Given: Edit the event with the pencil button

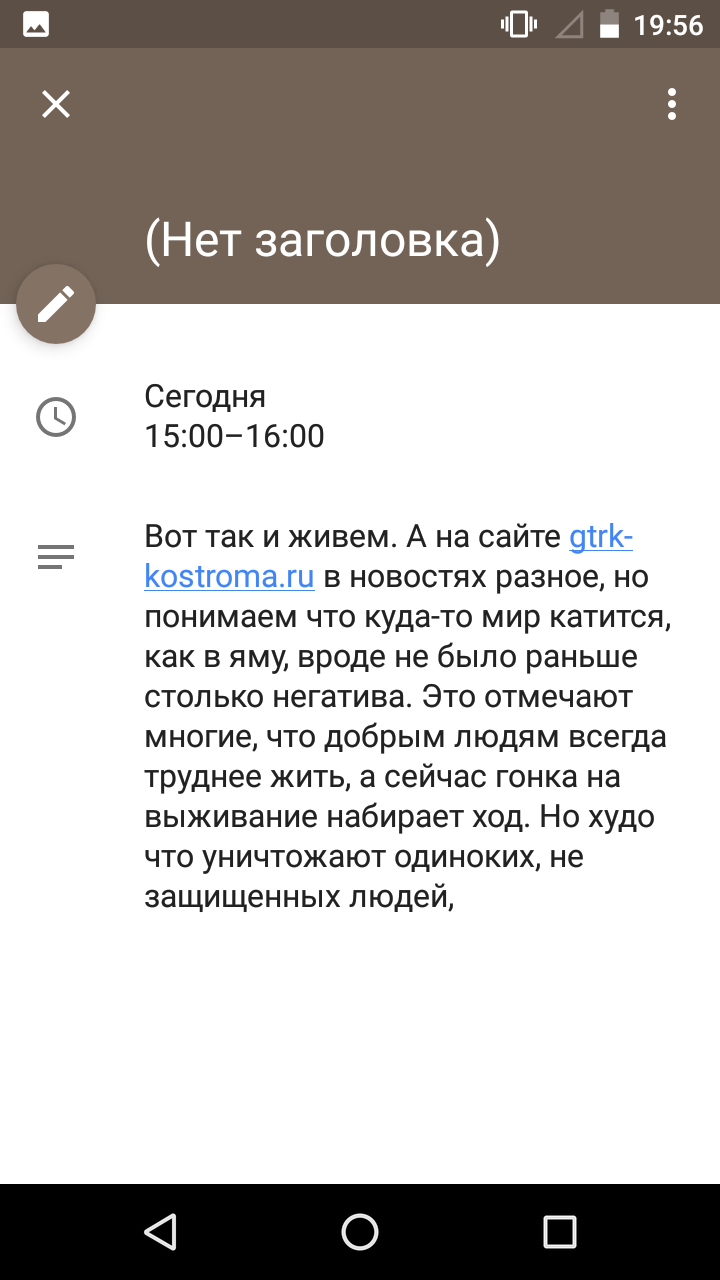Looking at the screenshot, I should [x=56, y=304].
